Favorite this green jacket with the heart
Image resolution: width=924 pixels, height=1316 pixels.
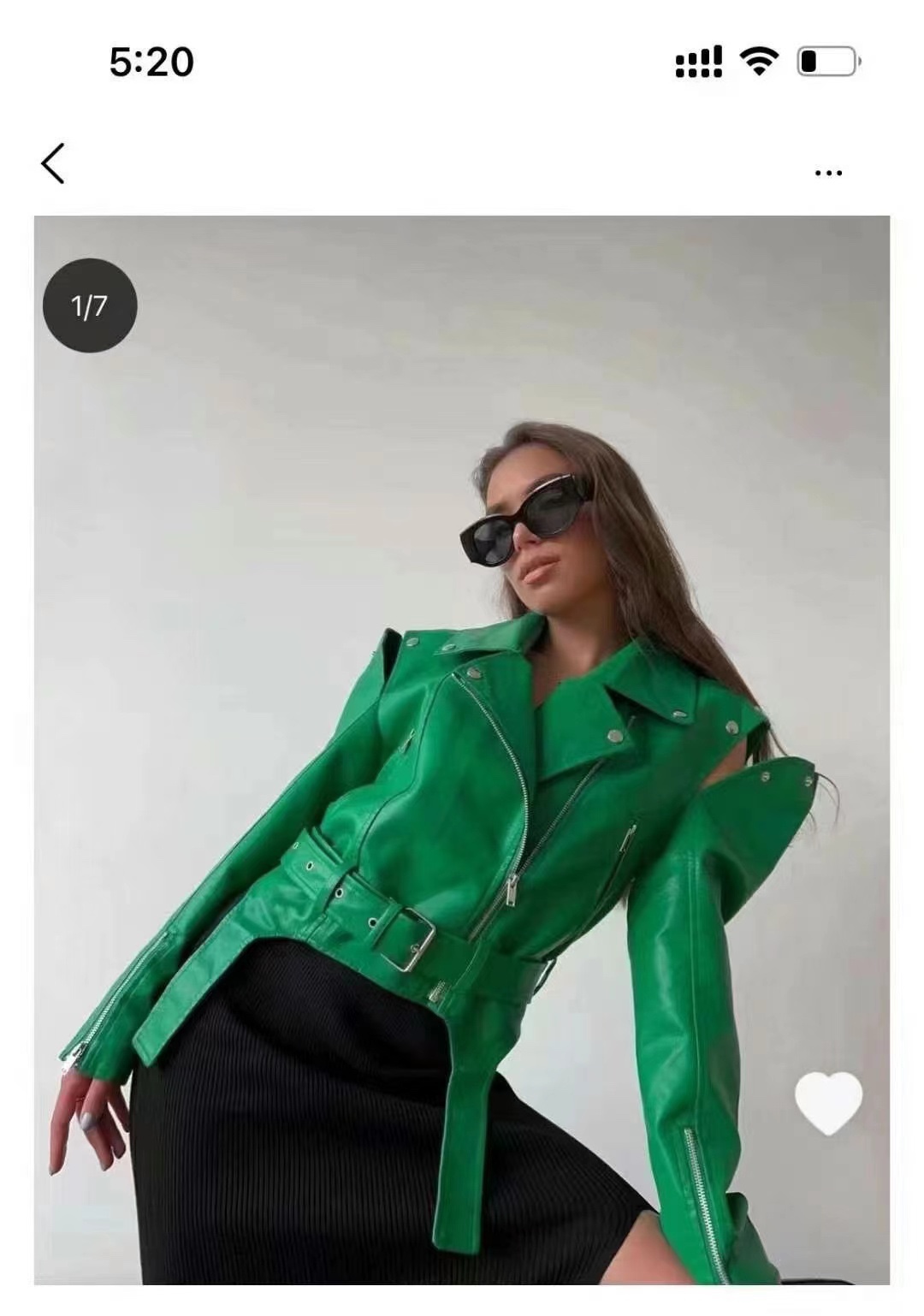(828, 1103)
